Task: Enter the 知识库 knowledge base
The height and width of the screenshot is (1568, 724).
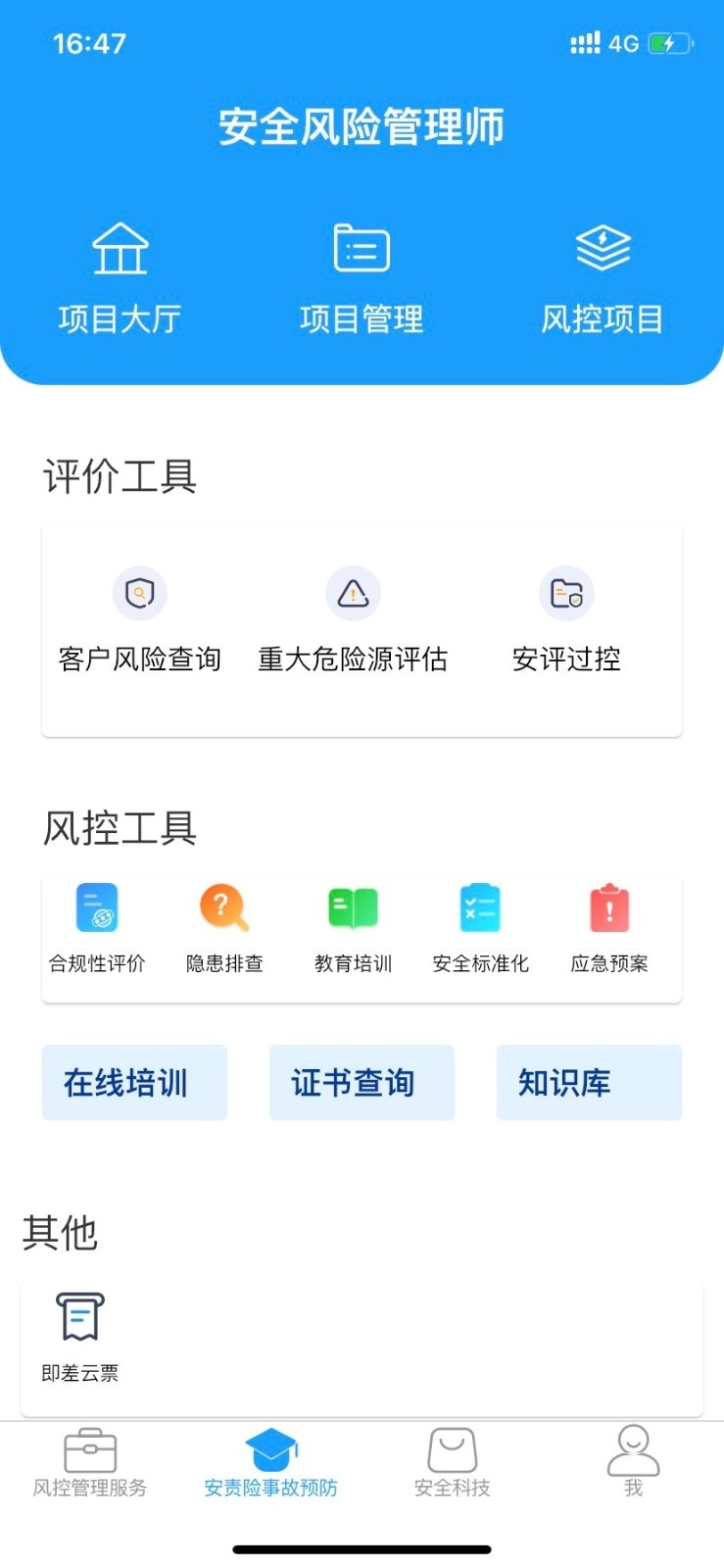Action: [589, 1083]
